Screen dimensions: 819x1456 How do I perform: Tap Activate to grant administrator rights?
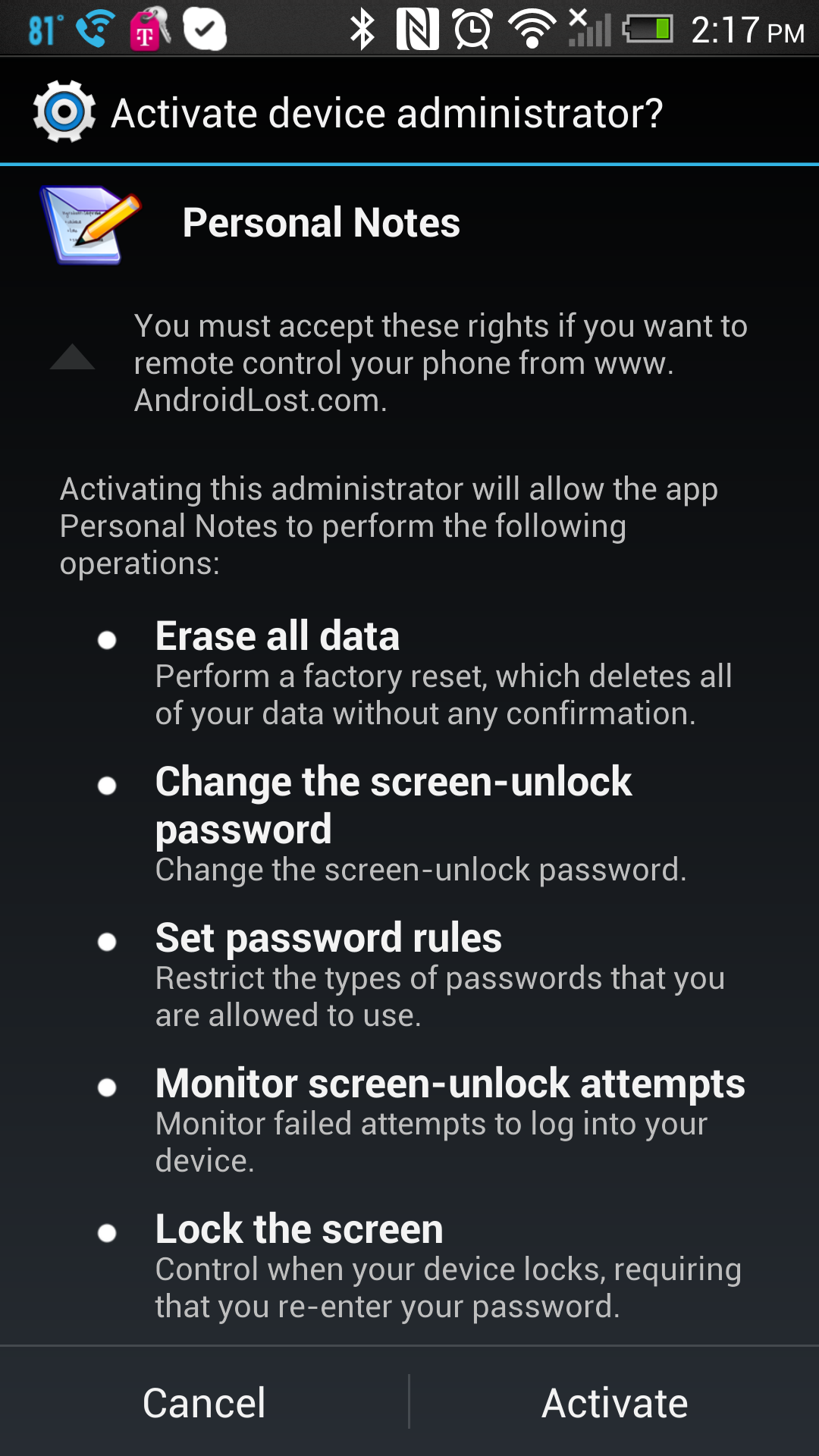point(614,1402)
